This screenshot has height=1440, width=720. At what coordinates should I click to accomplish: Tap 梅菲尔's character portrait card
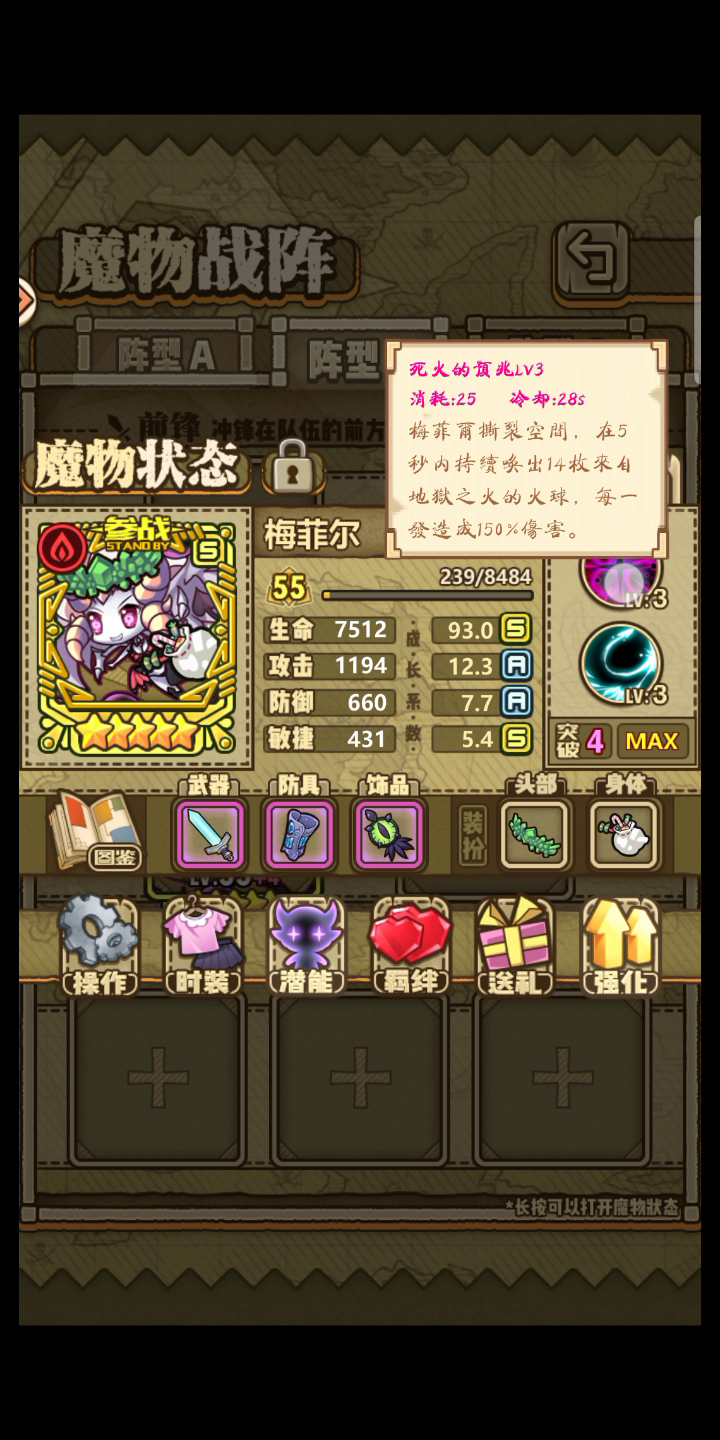(137, 638)
